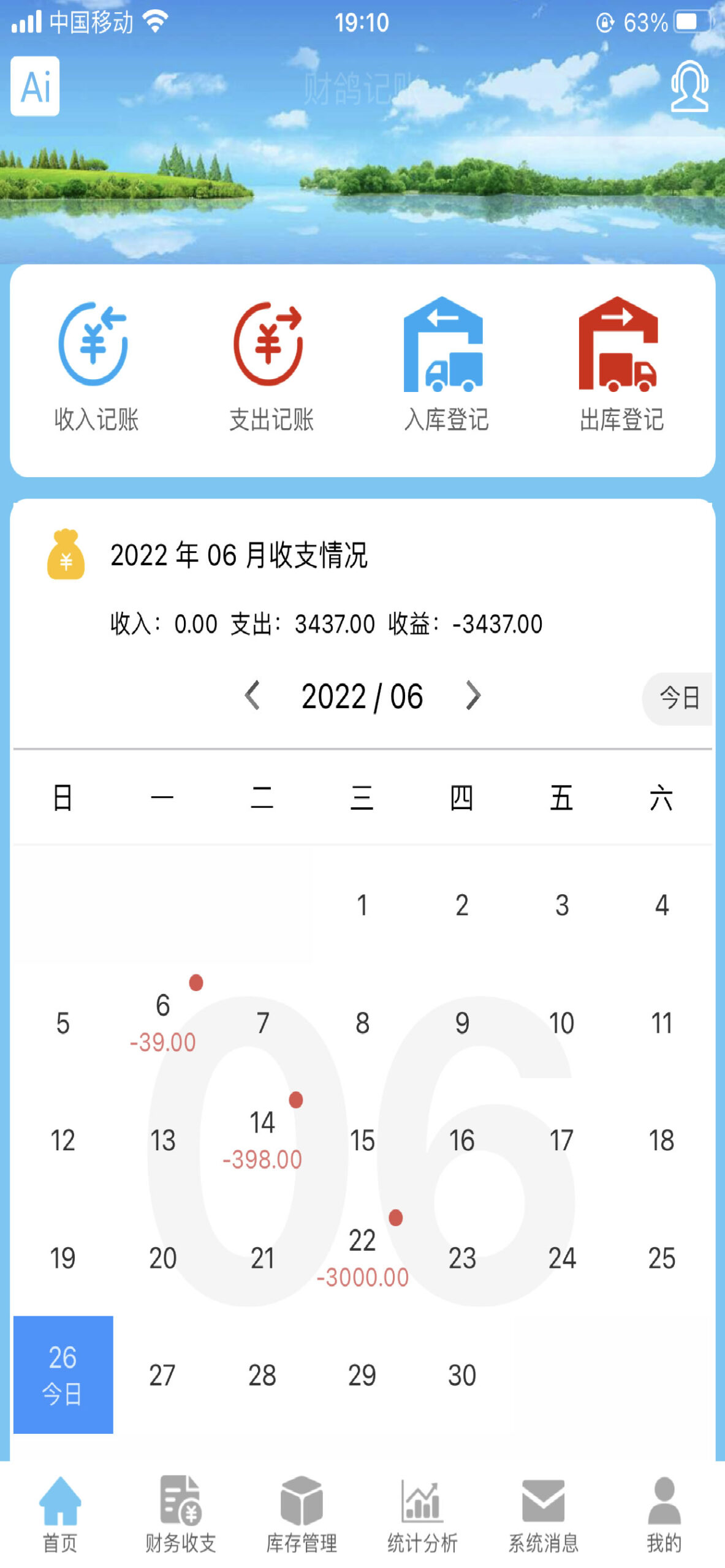Screen dimensions: 725x1568
Task: Open 入库登记 stock-in registration
Action: tap(446, 367)
